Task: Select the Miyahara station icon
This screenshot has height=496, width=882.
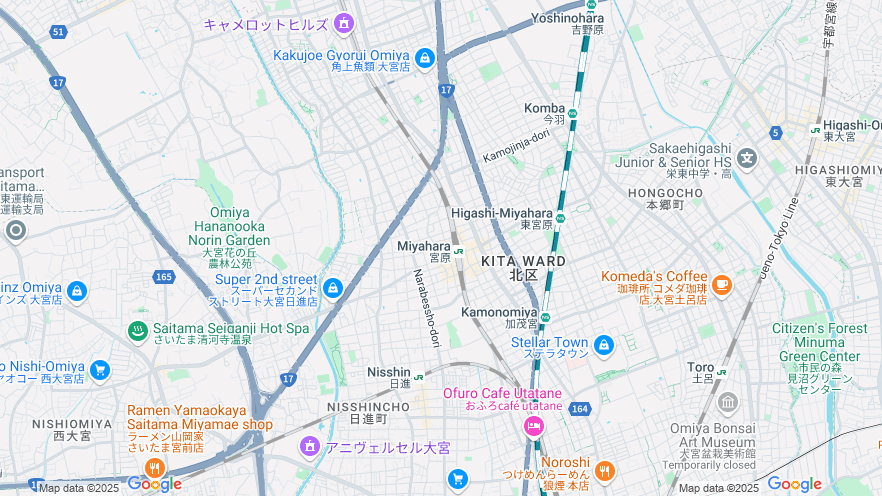Action: point(459,250)
